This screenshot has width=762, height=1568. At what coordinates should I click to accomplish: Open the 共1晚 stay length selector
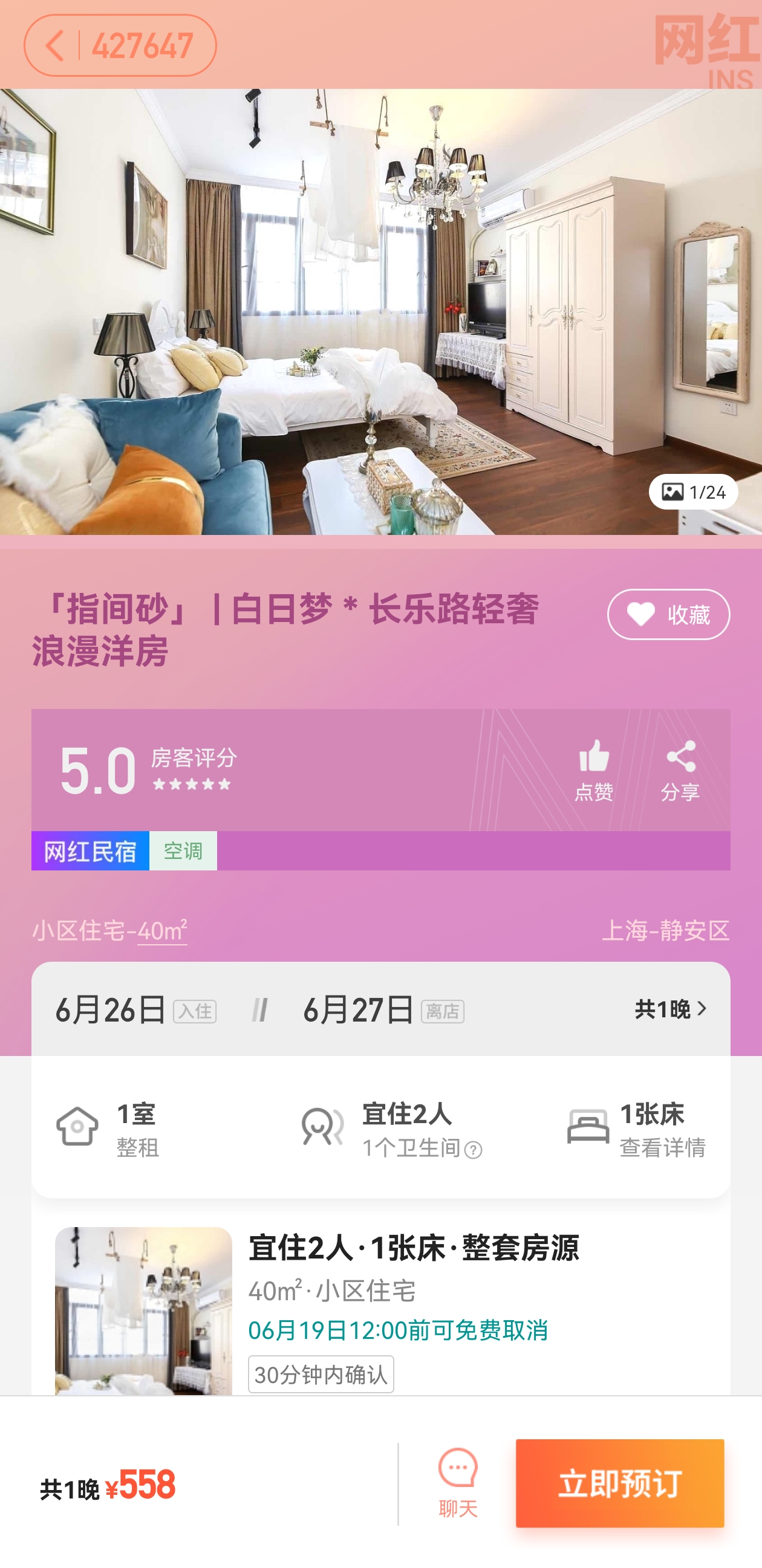[x=671, y=1009]
